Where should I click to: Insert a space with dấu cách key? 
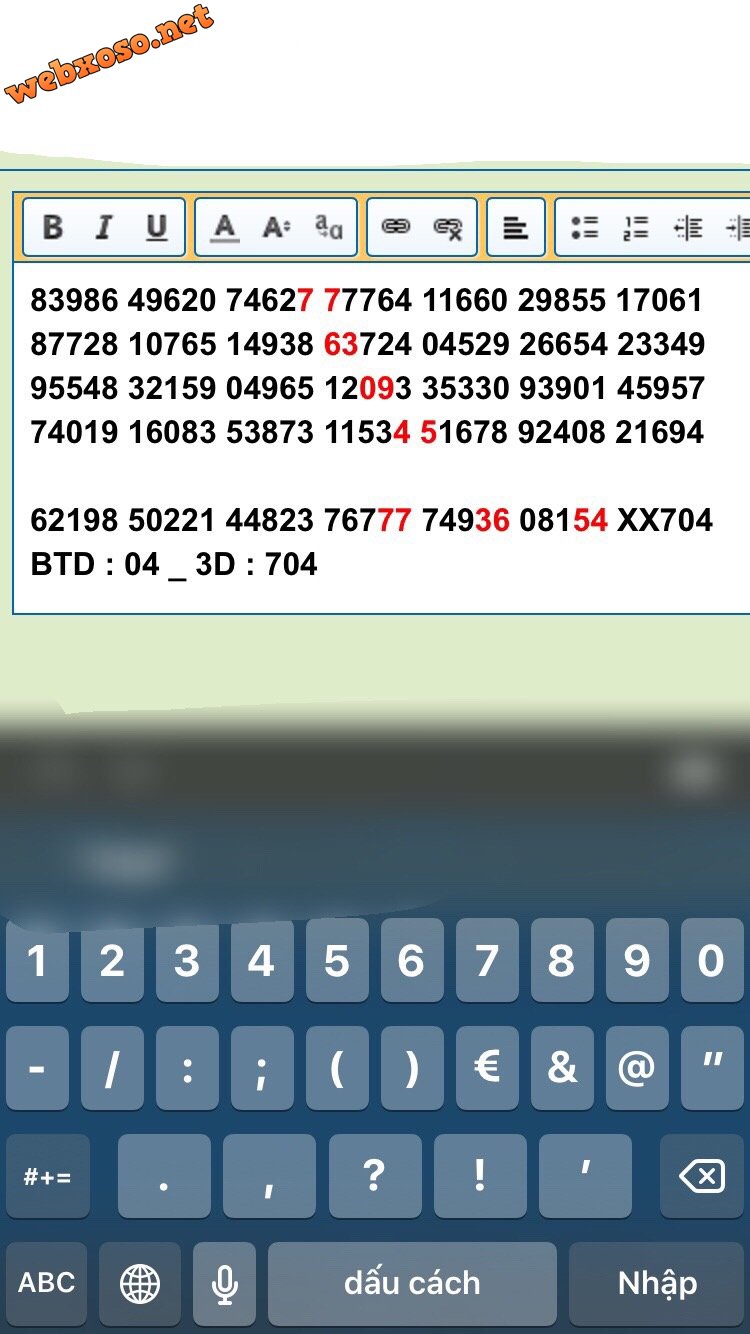click(x=412, y=1283)
